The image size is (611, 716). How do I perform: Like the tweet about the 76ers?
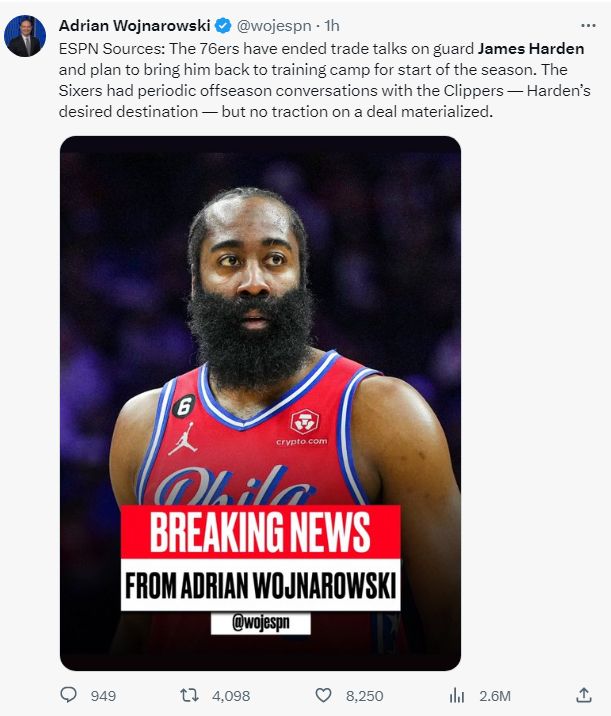(323, 695)
